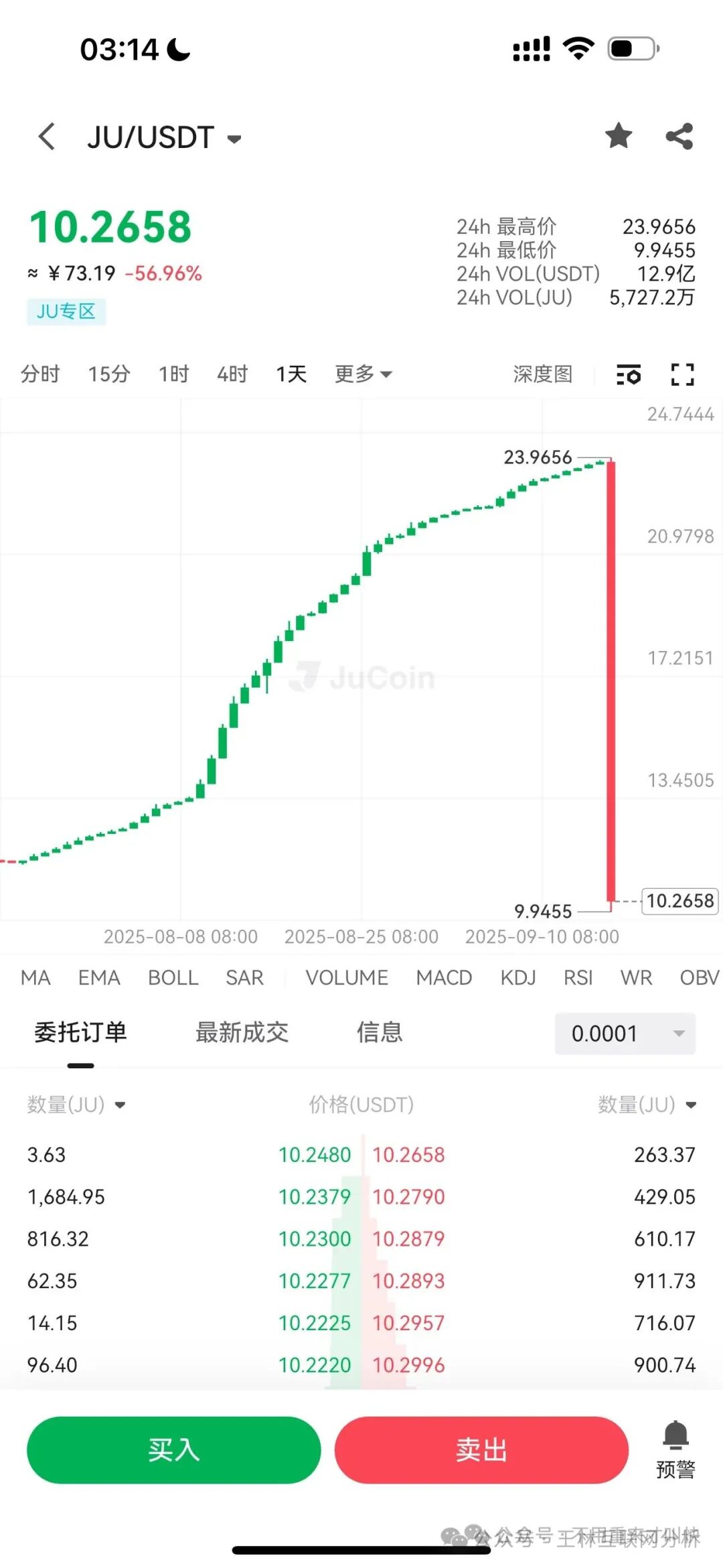Switch to the 最新成交 tab

[x=241, y=1034]
